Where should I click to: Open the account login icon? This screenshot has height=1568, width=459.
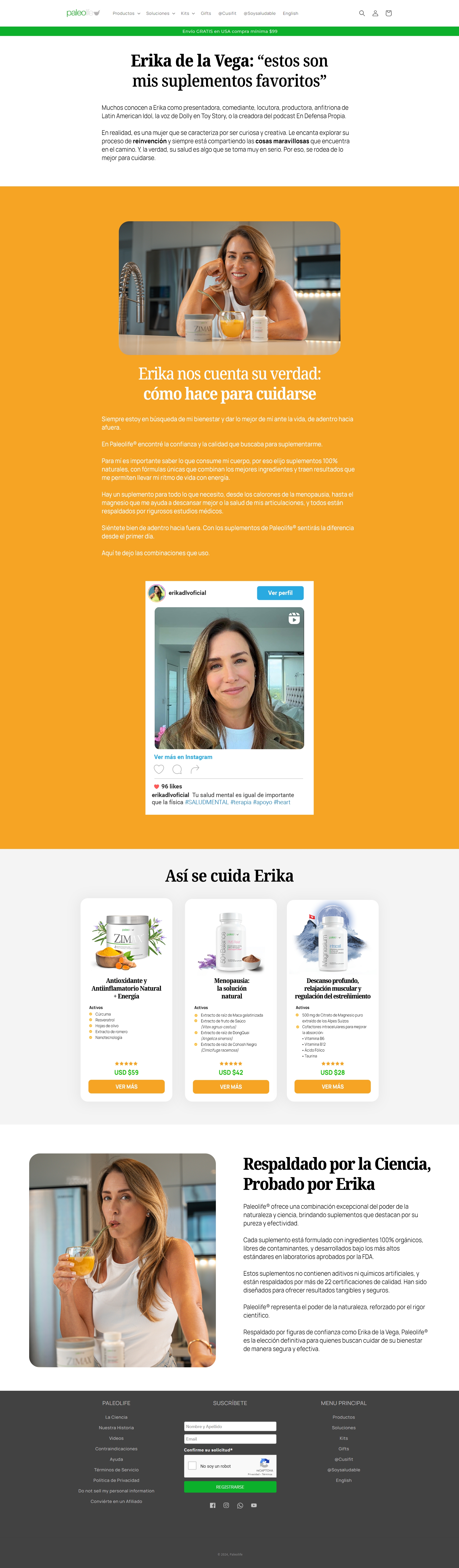coord(375,13)
